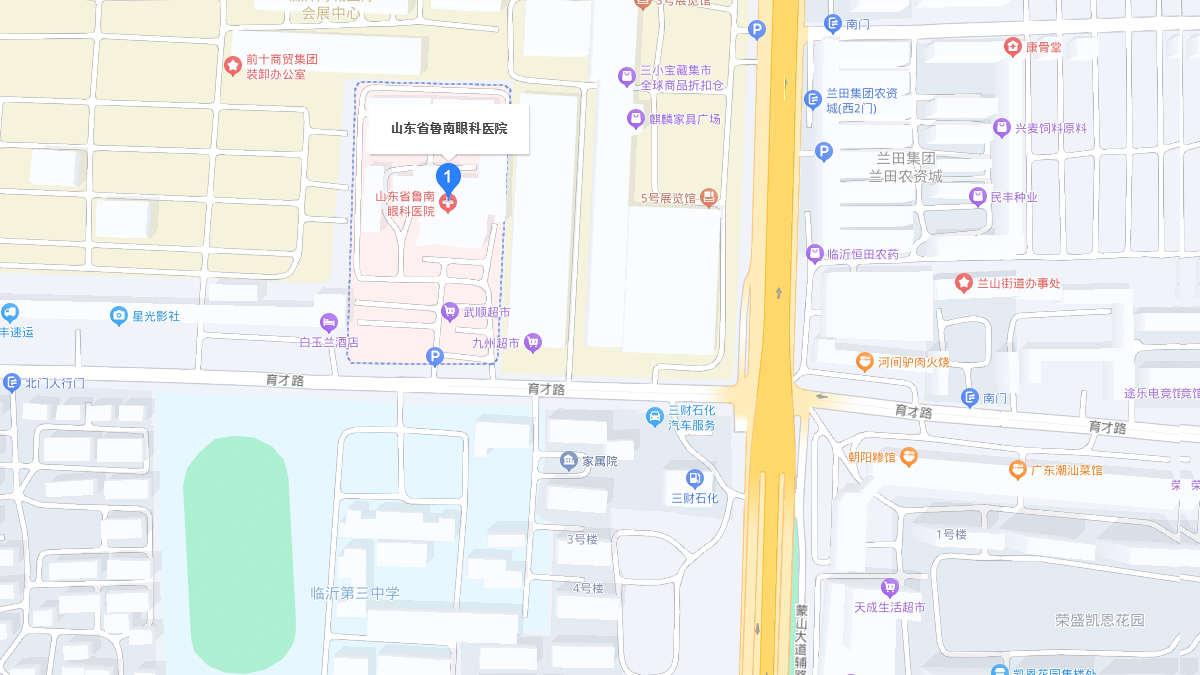Open 兰山街道办事处 place marker
Screen dimensions: 1200x675
click(964, 283)
